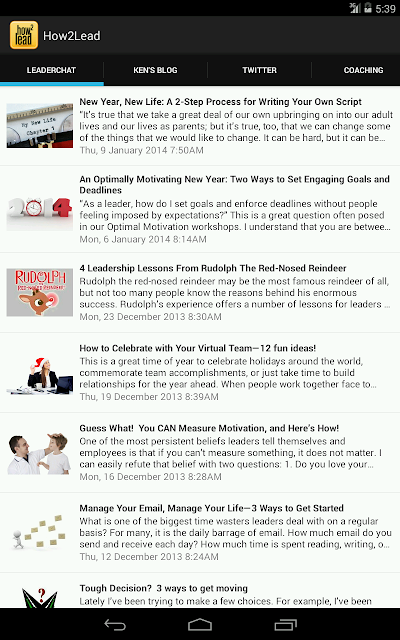Go back using the system back button
The width and height of the screenshot is (400, 640).
coord(115,624)
